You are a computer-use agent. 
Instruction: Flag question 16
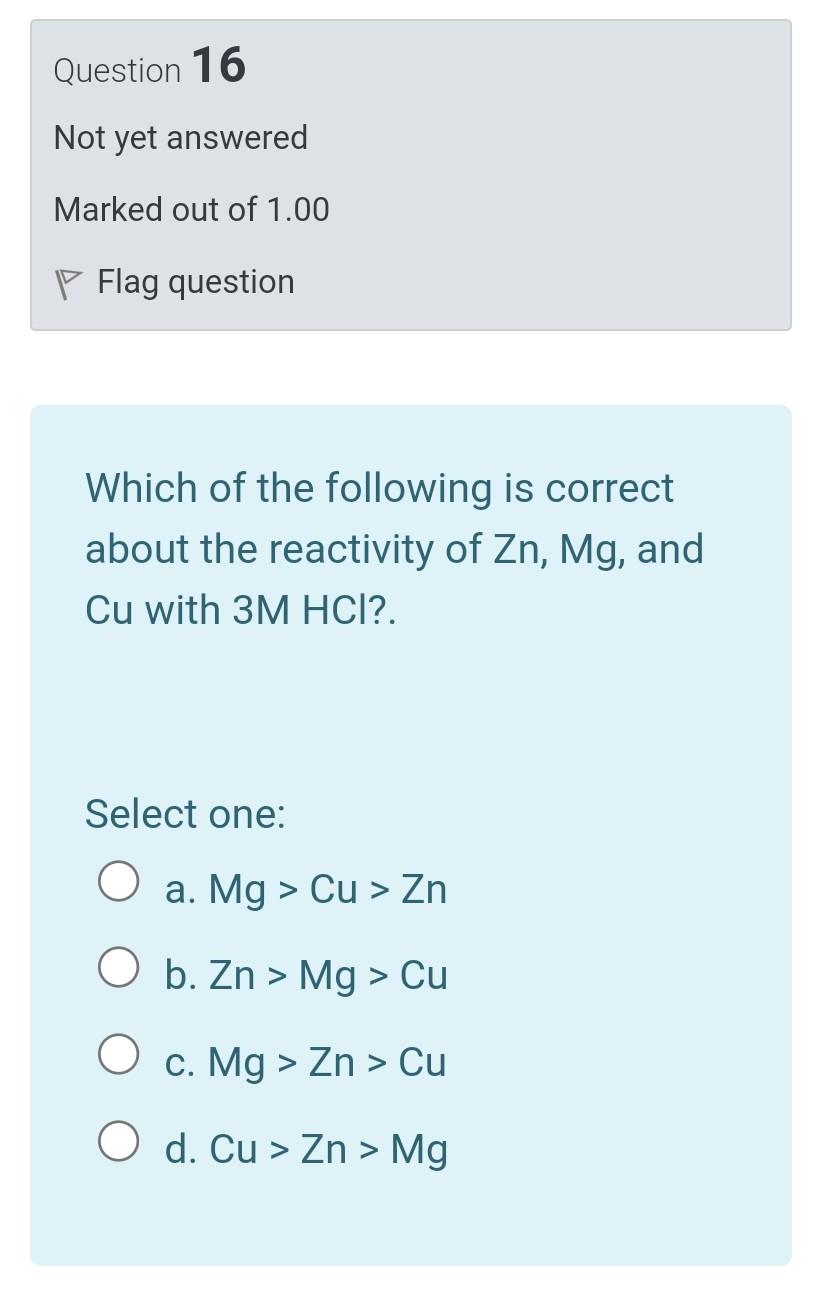coord(175,283)
